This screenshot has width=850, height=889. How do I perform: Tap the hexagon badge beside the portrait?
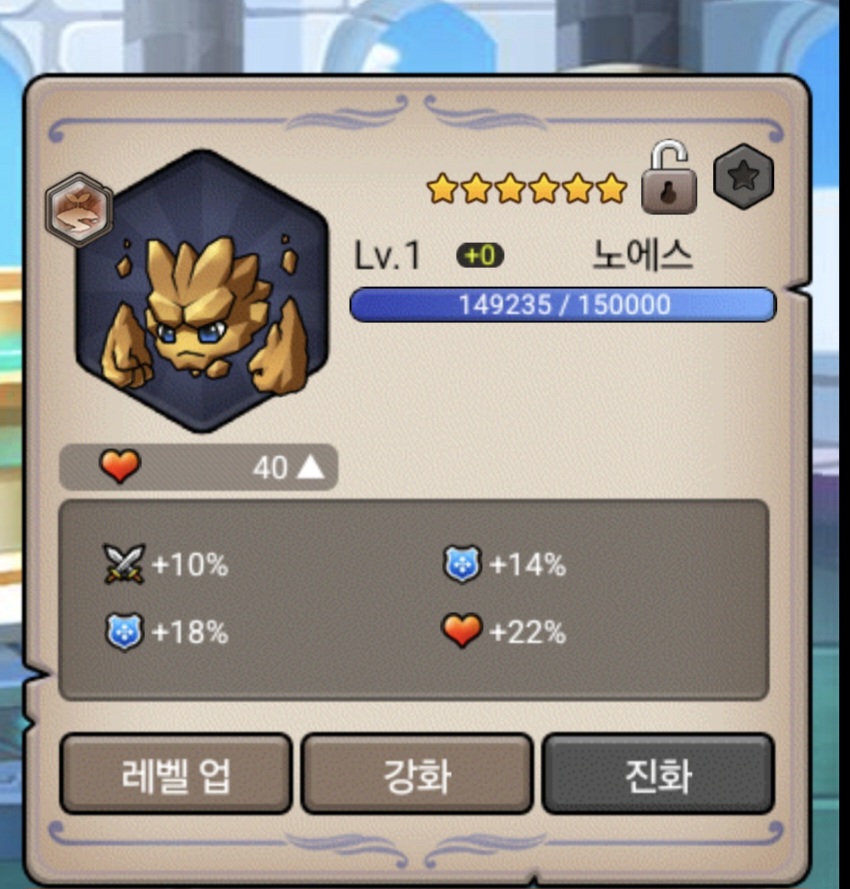click(x=78, y=210)
